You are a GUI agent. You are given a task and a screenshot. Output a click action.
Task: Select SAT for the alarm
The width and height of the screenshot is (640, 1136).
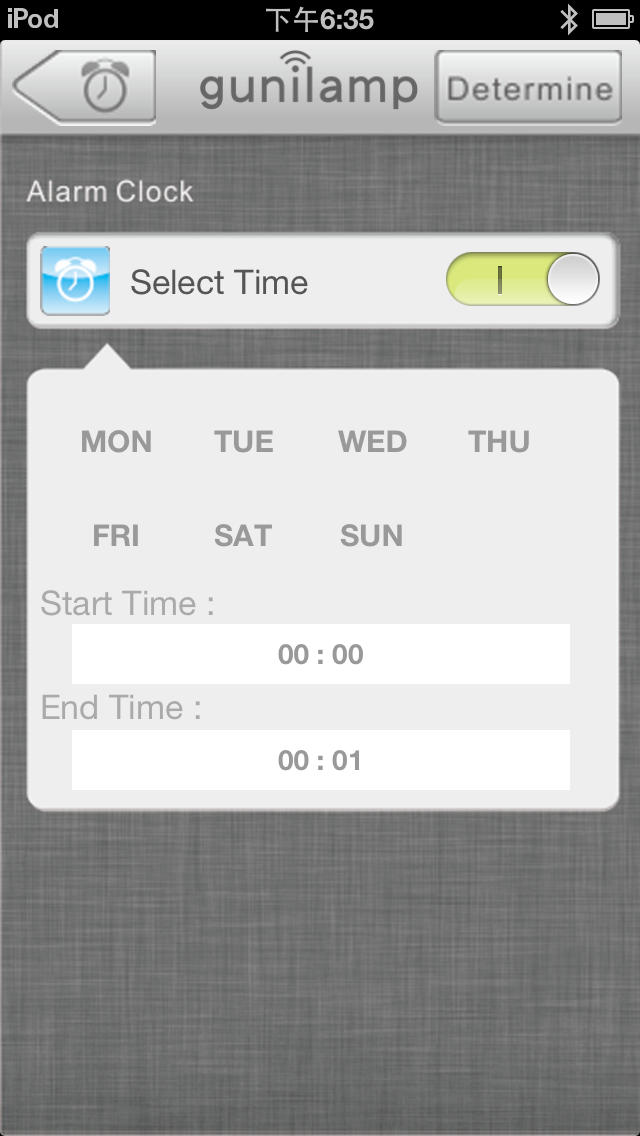tap(243, 535)
